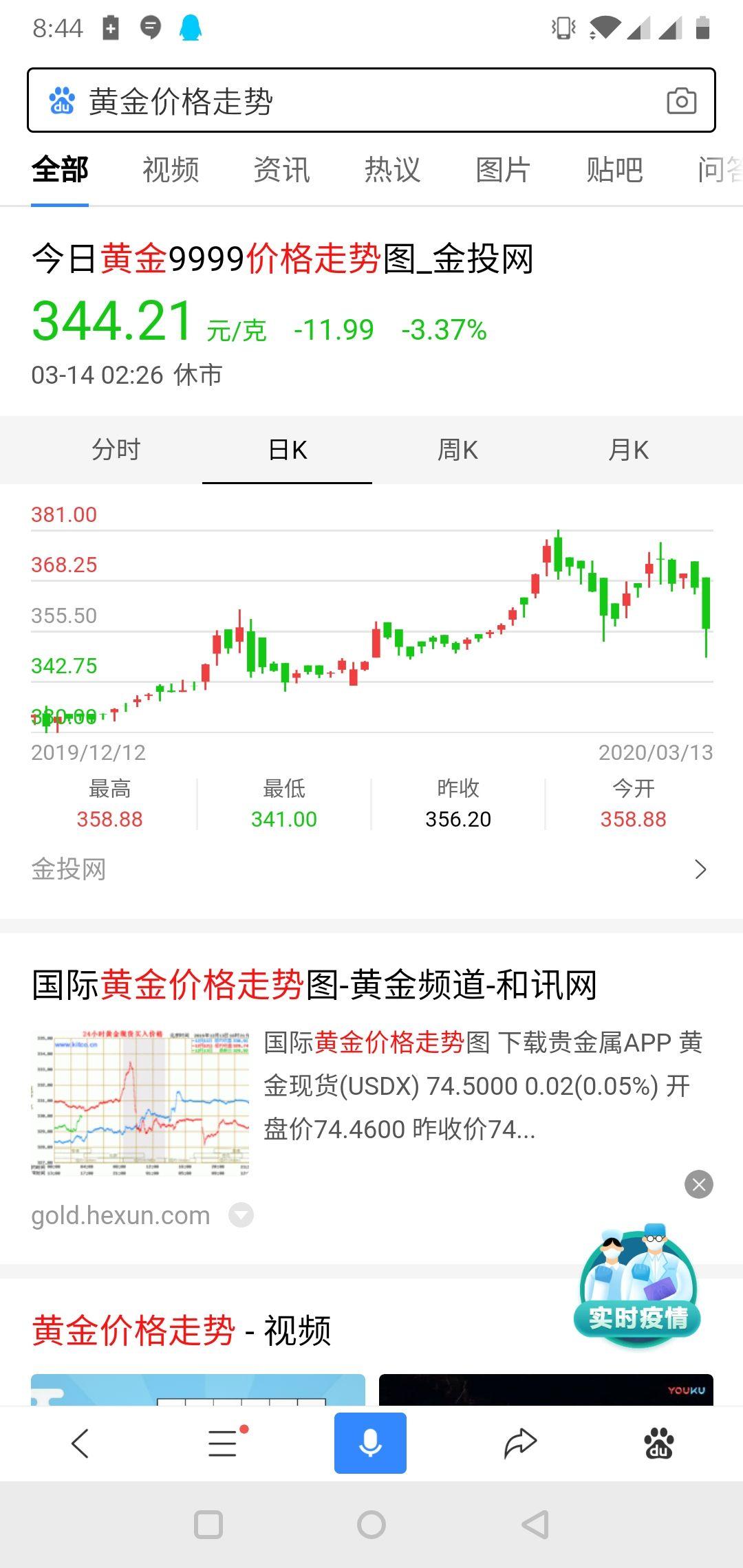
Task: Tap the Baidu paw home icon
Action: pos(658,1443)
